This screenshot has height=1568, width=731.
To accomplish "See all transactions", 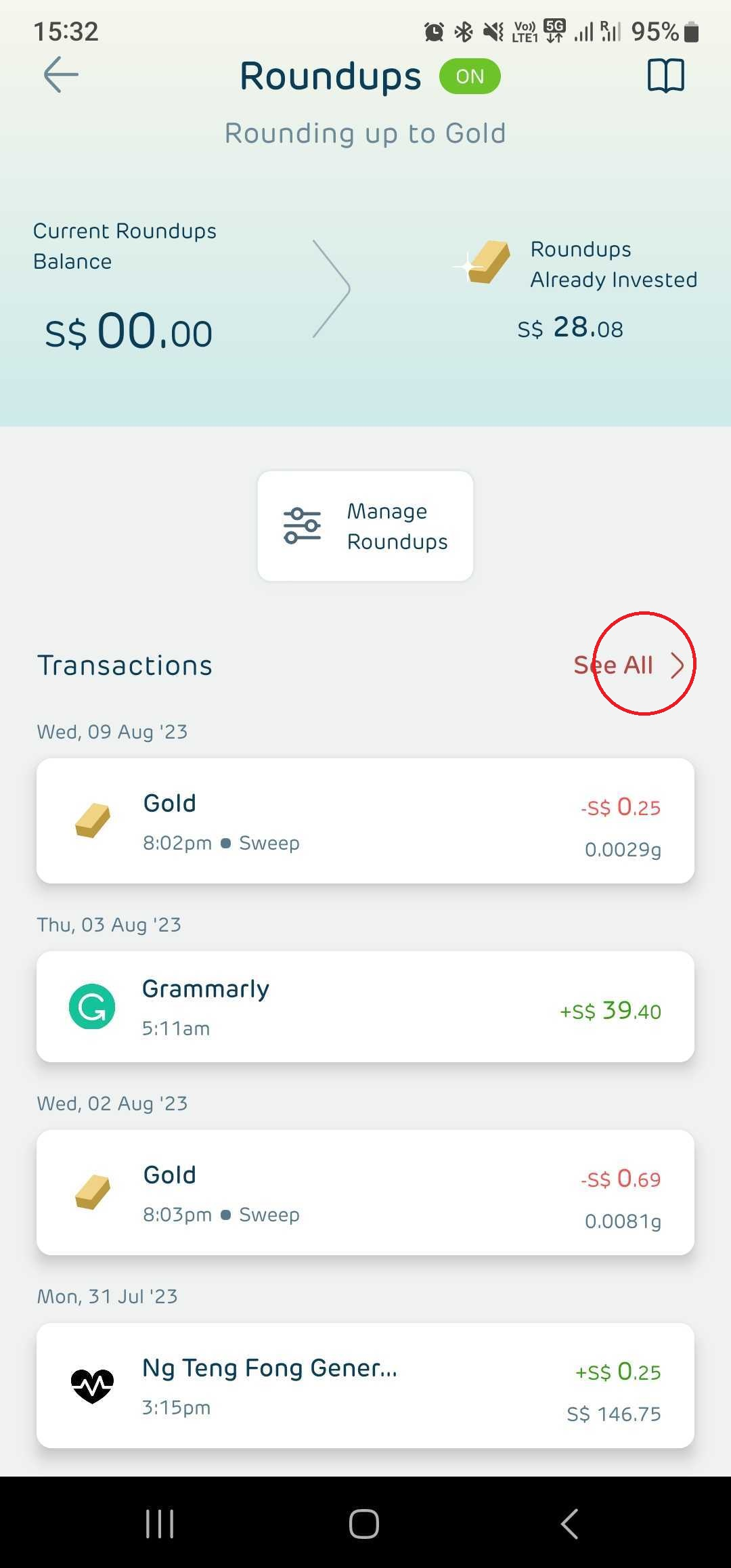I will [x=629, y=665].
